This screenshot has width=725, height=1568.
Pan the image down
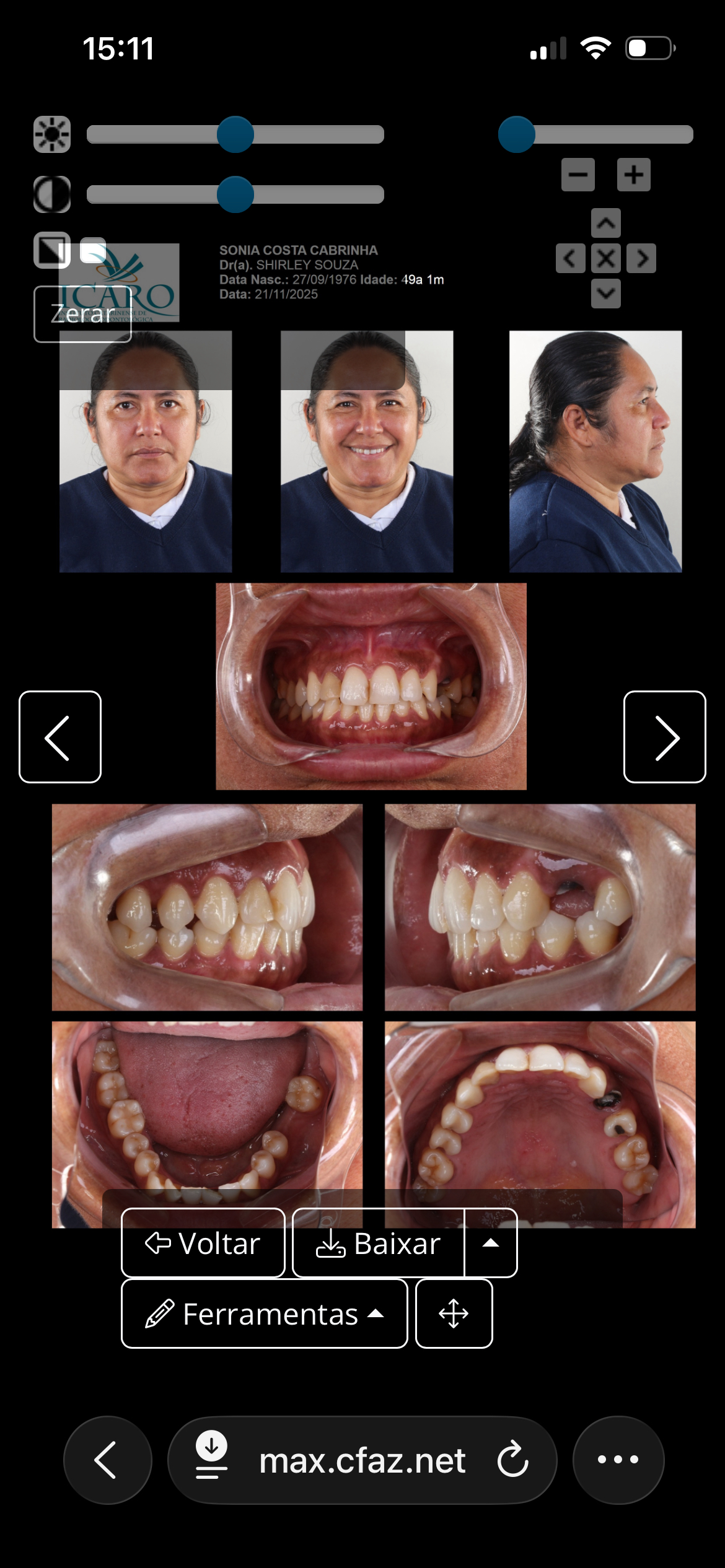pos(605,294)
